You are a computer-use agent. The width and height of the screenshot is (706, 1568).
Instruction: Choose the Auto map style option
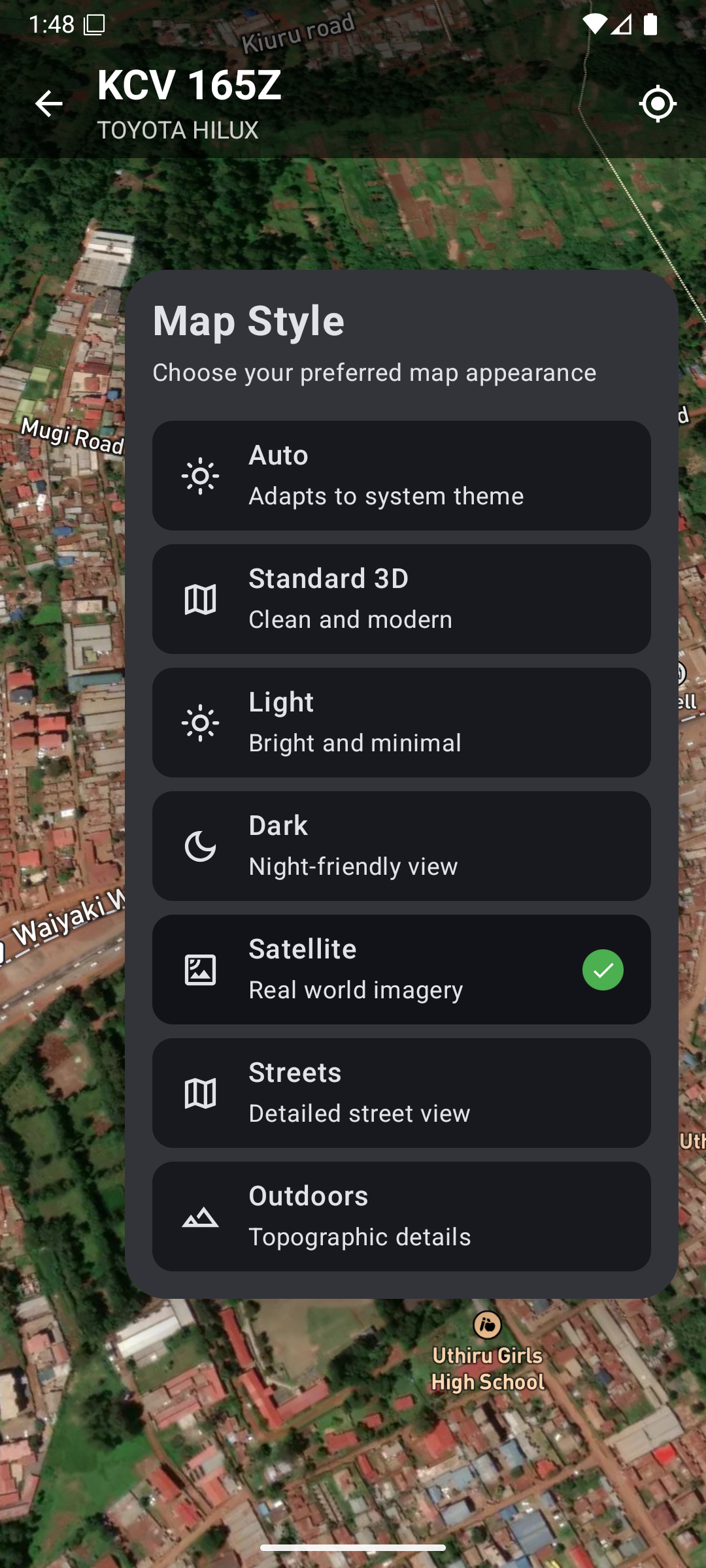click(401, 475)
